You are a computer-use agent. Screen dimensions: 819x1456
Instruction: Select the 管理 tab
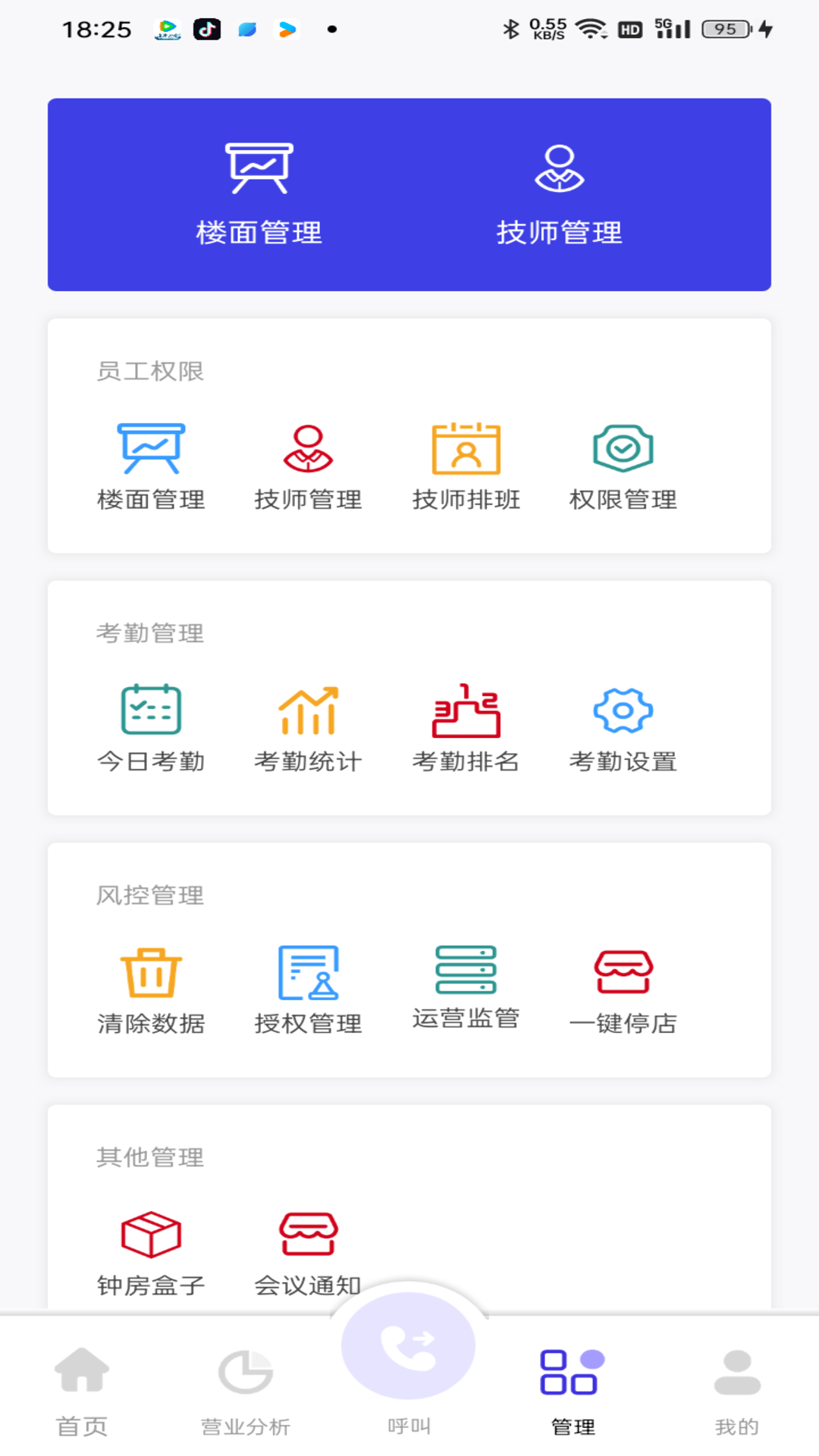click(x=573, y=1391)
